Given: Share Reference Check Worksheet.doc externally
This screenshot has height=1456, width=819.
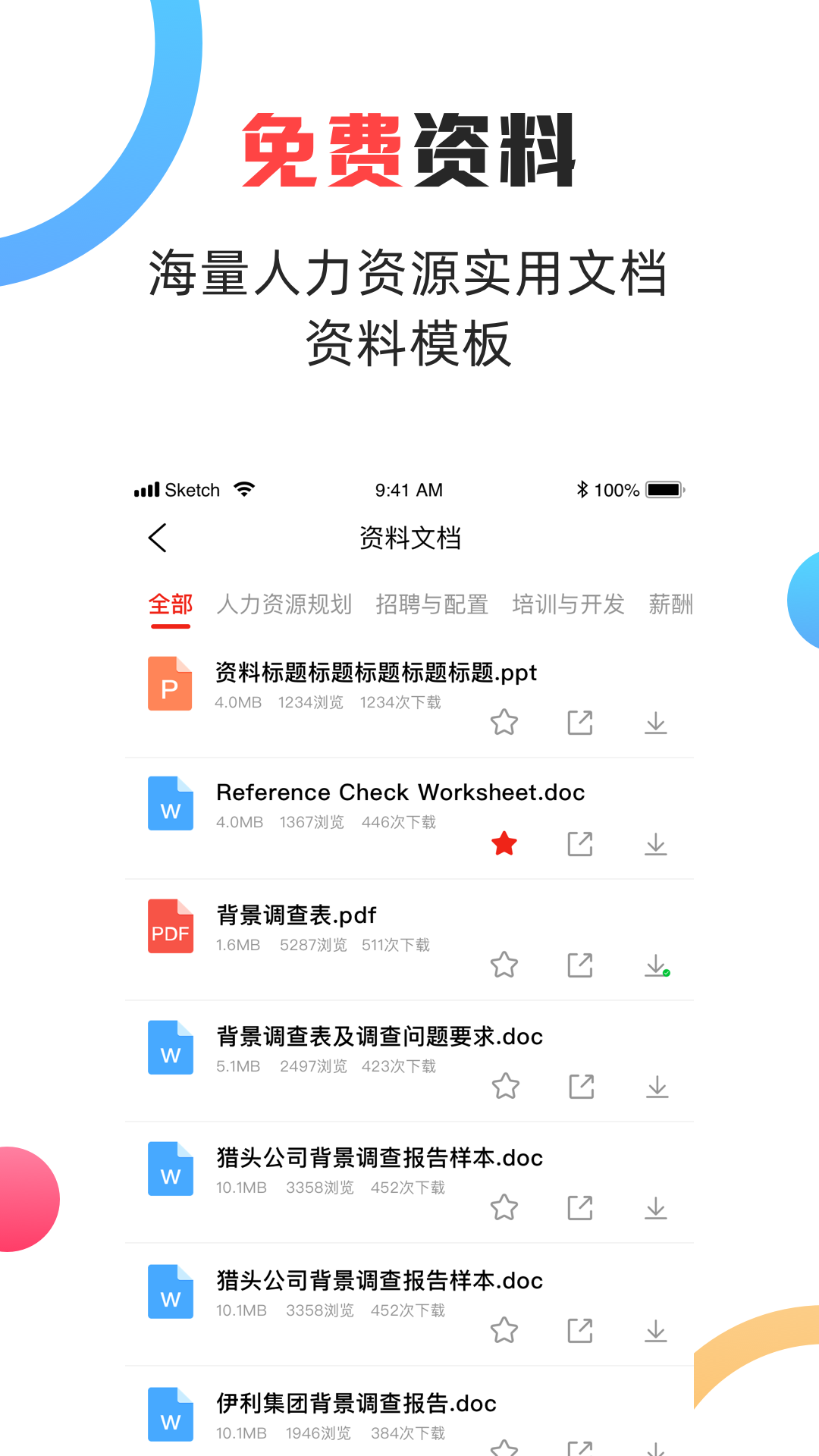Looking at the screenshot, I should click(580, 843).
